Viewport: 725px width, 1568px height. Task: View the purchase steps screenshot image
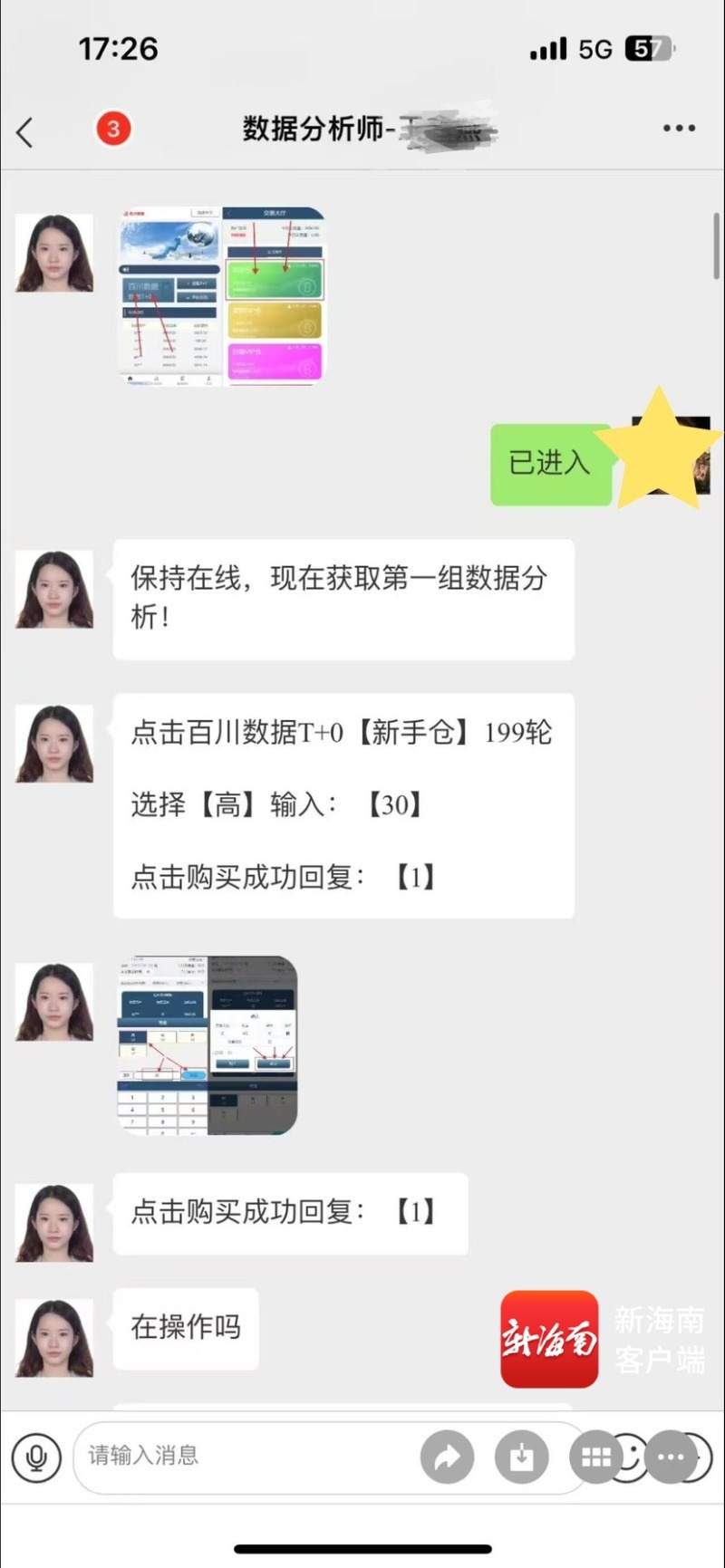(x=208, y=1044)
